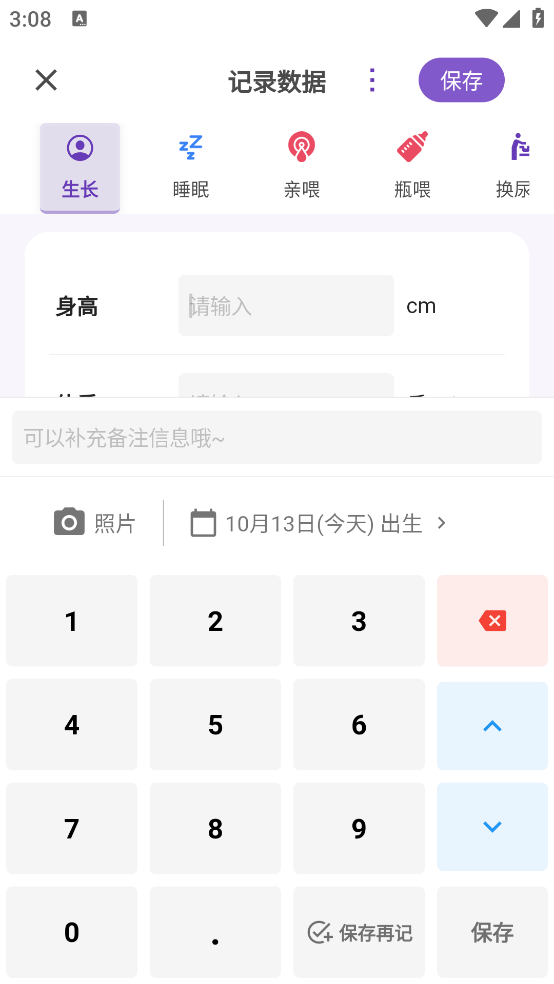This screenshot has height=984, width=554.
Task: Add a photo with 照片
Action: (95, 523)
